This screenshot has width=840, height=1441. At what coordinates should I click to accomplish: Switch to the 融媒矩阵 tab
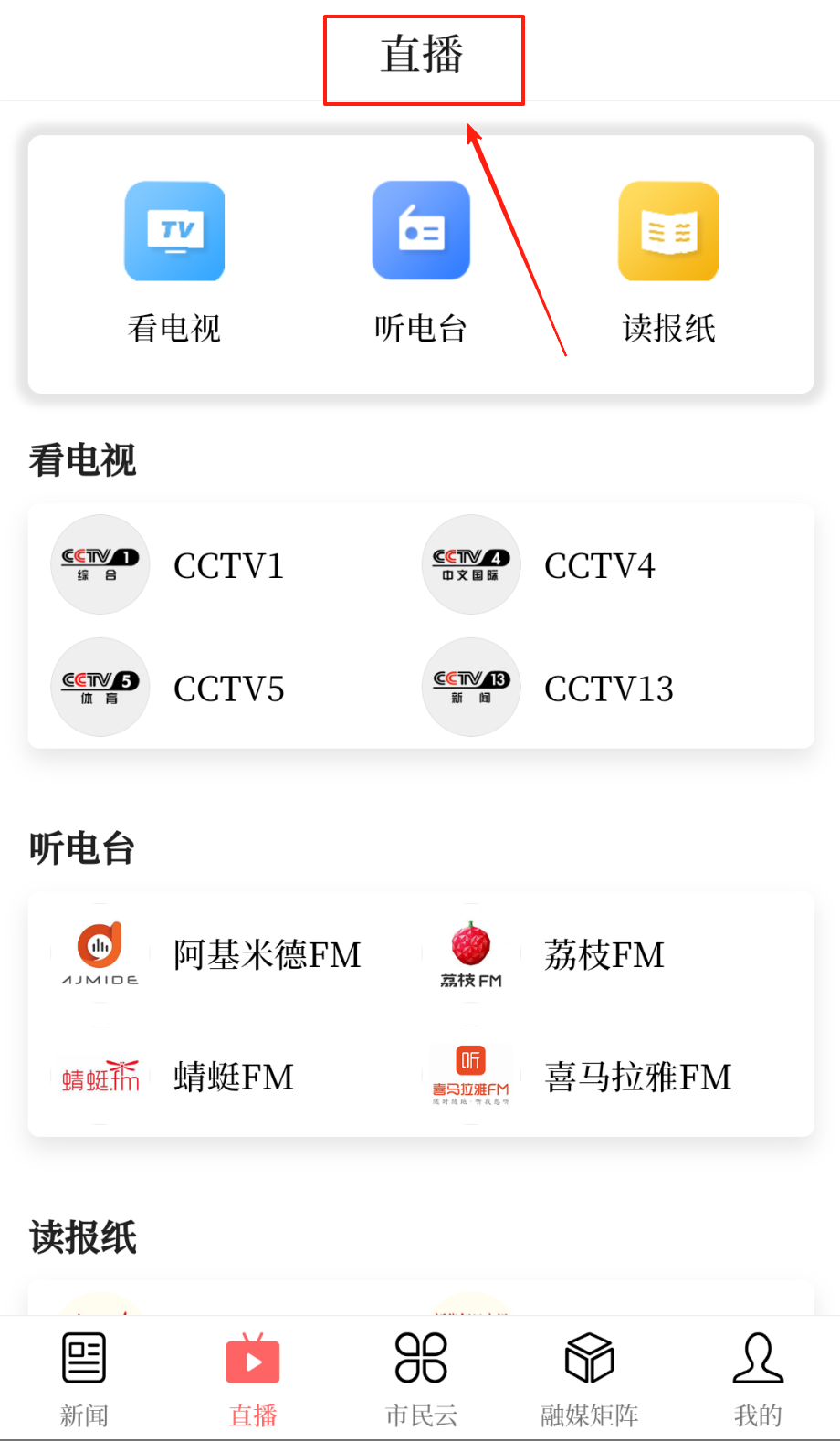click(589, 1378)
